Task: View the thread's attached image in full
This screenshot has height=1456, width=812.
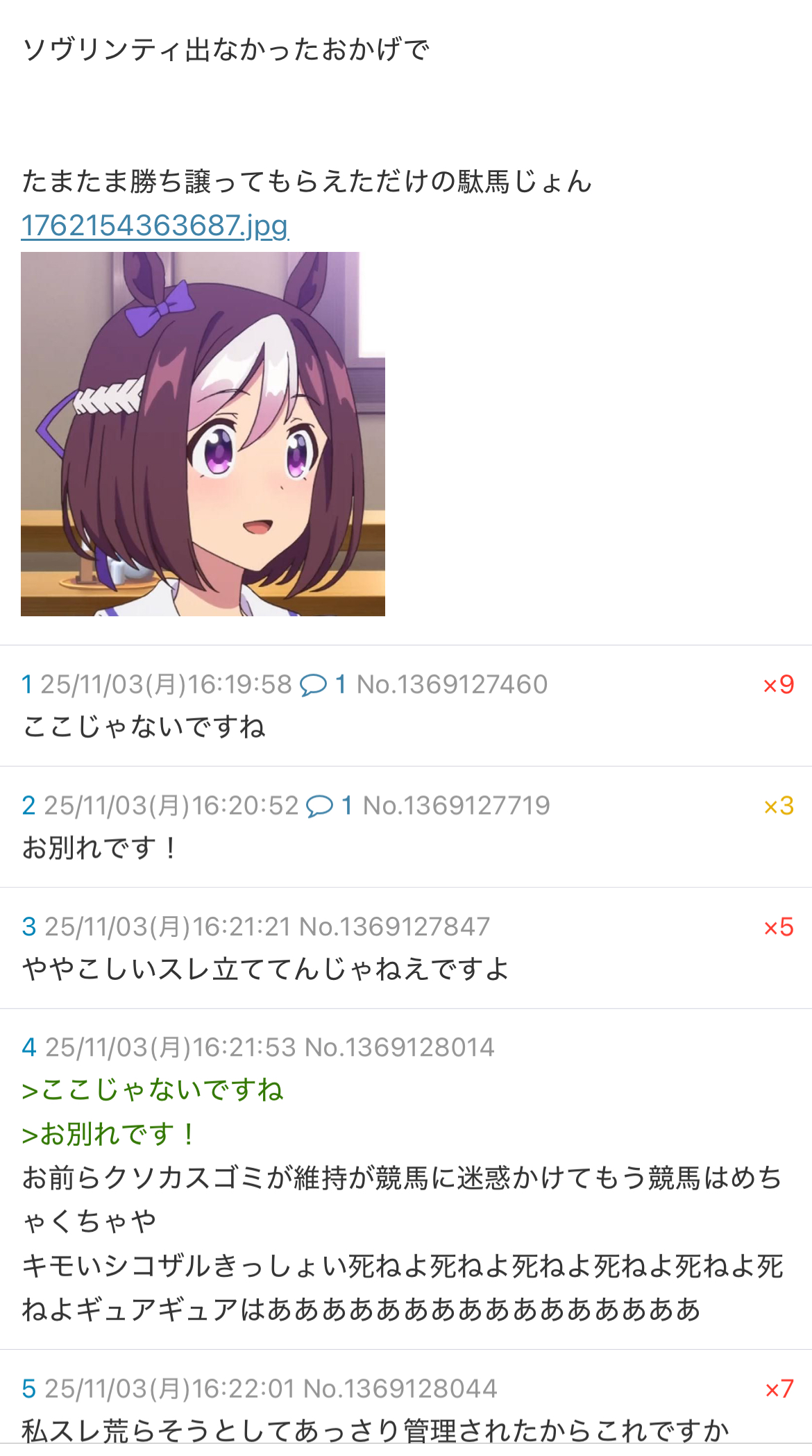Action: (x=203, y=434)
